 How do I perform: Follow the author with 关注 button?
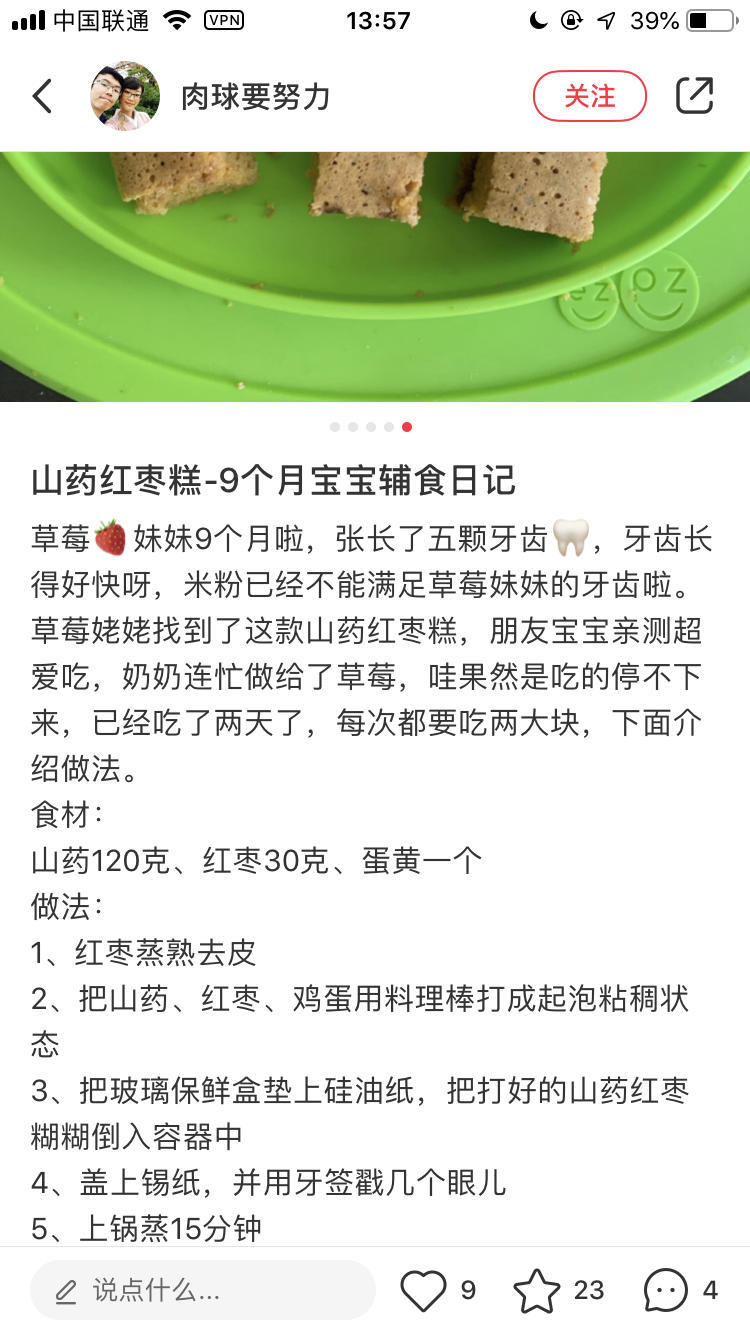pos(589,96)
